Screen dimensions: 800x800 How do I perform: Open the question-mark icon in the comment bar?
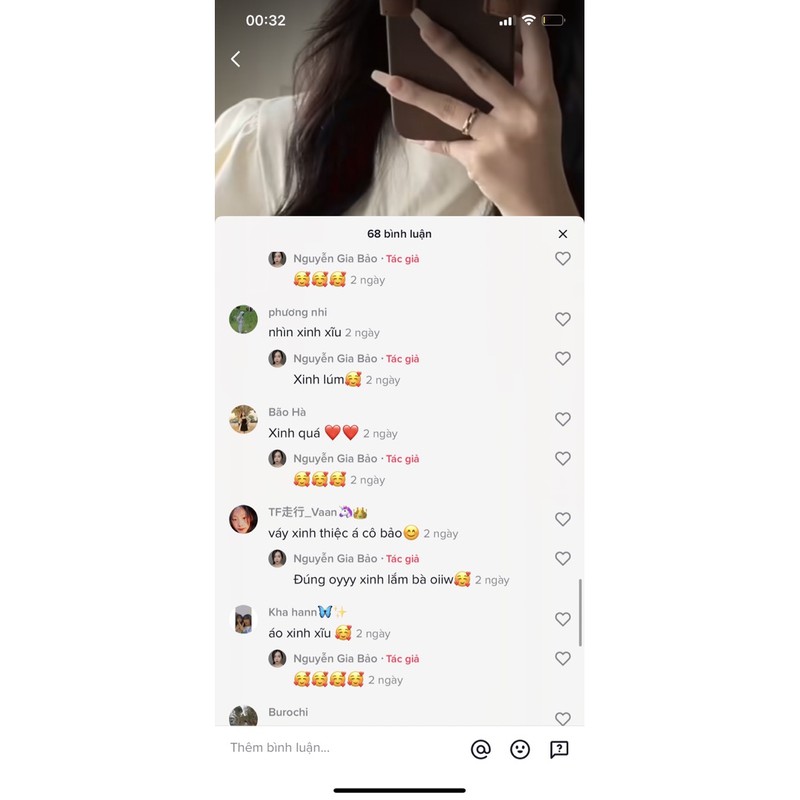click(559, 749)
